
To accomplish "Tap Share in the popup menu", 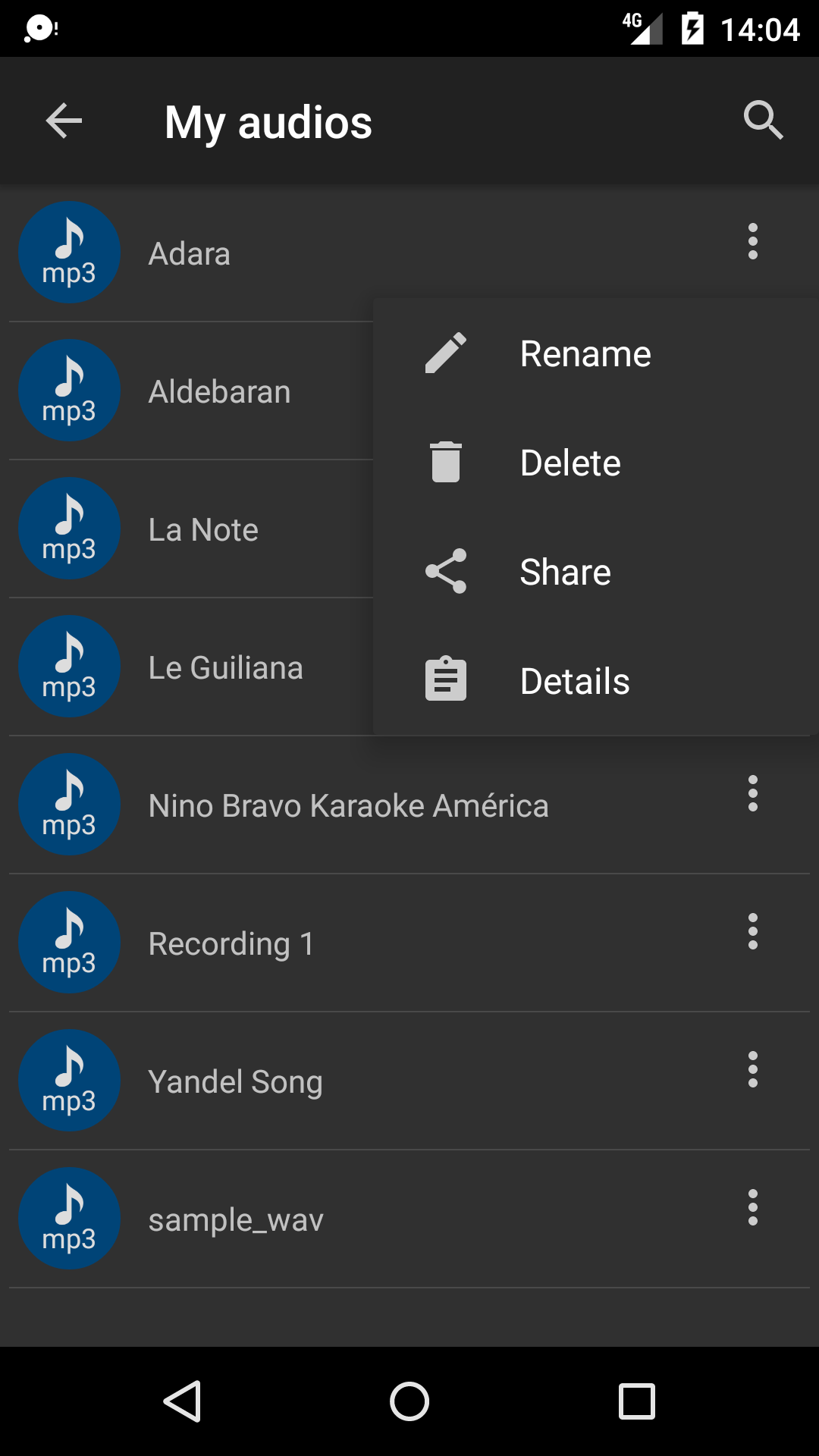I will [x=565, y=573].
